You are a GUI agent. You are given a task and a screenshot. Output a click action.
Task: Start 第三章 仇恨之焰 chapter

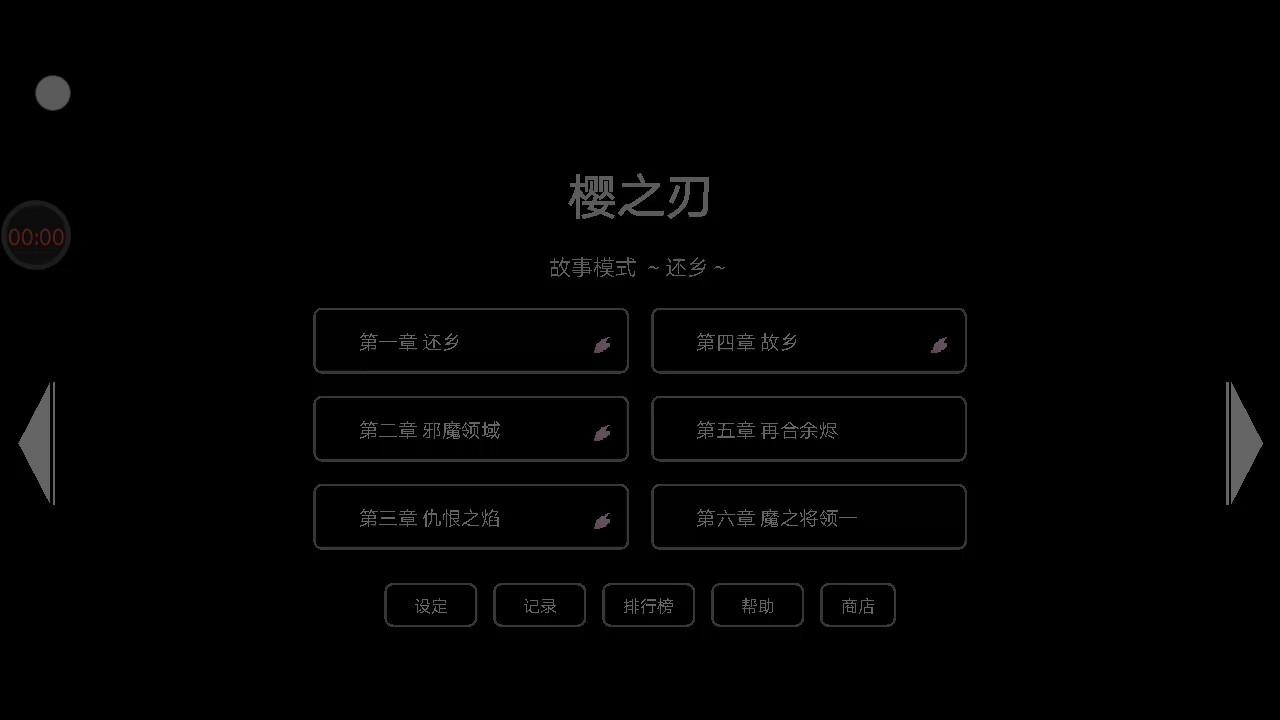(x=471, y=517)
